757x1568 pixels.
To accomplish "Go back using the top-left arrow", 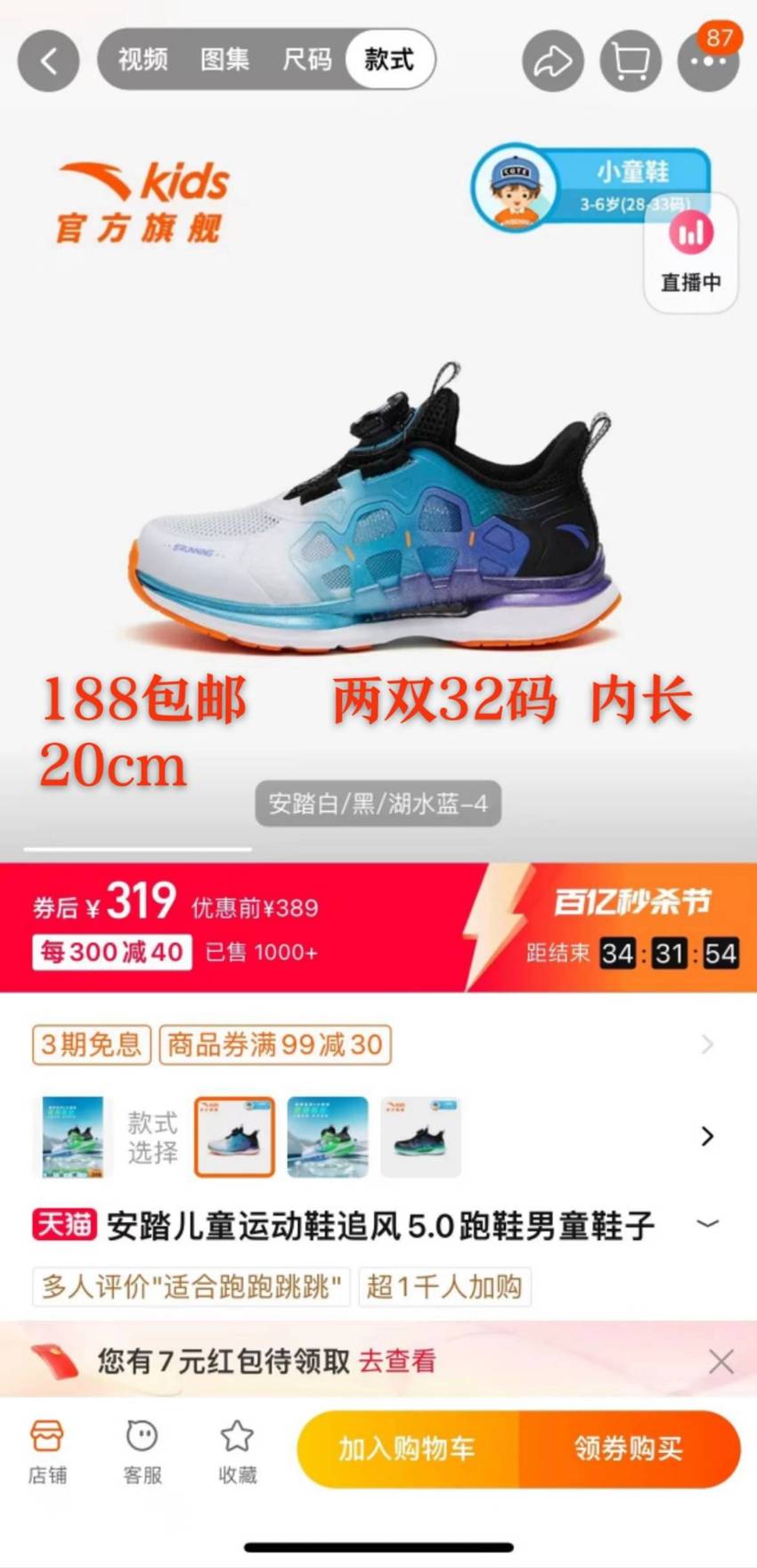I will click(49, 61).
